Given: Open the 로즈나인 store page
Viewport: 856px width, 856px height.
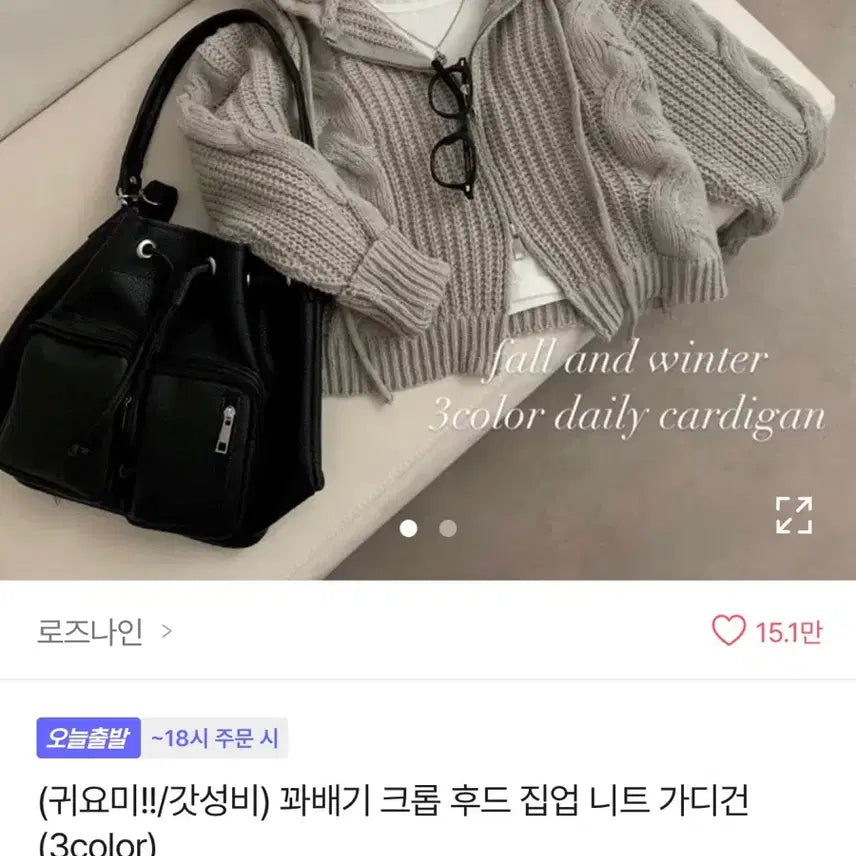Looking at the screenshot, I should click(104, 631).
